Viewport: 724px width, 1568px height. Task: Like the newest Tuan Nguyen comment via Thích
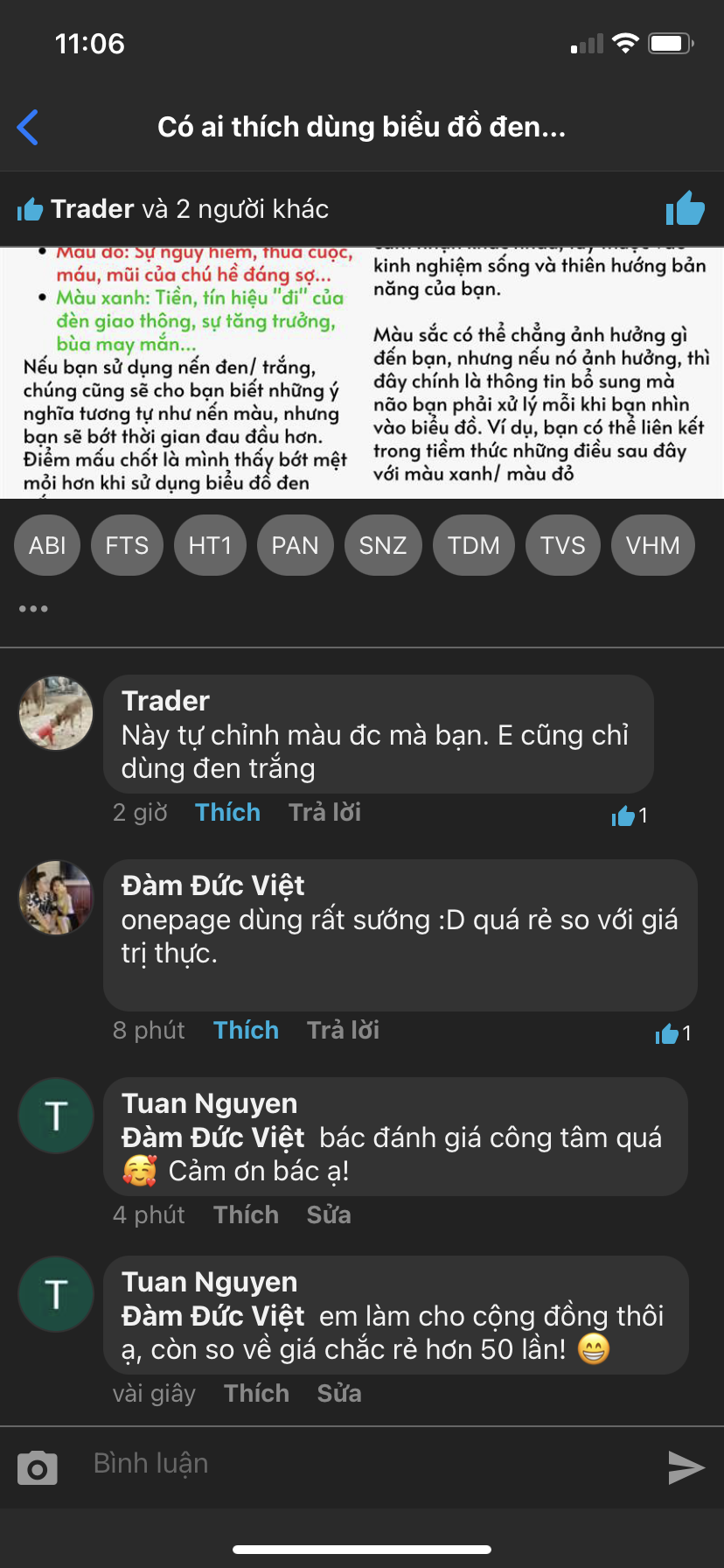[256, 1392]
